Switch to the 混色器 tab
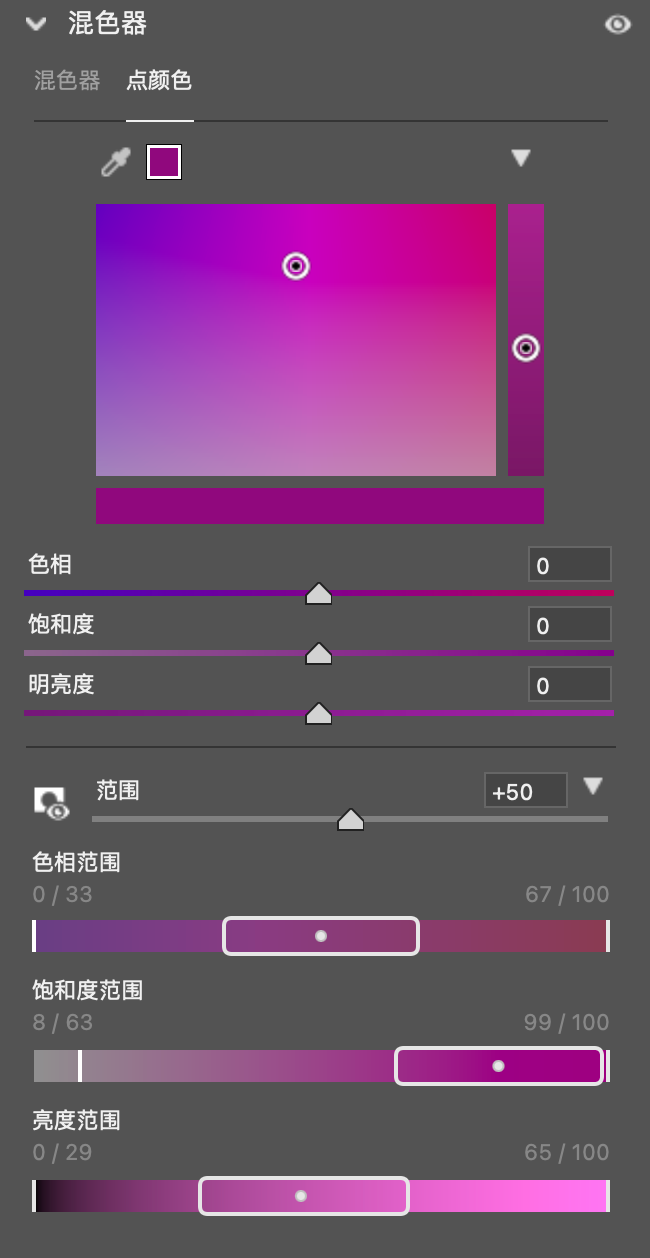The image size is (650, 1258). tap(67, 81)
